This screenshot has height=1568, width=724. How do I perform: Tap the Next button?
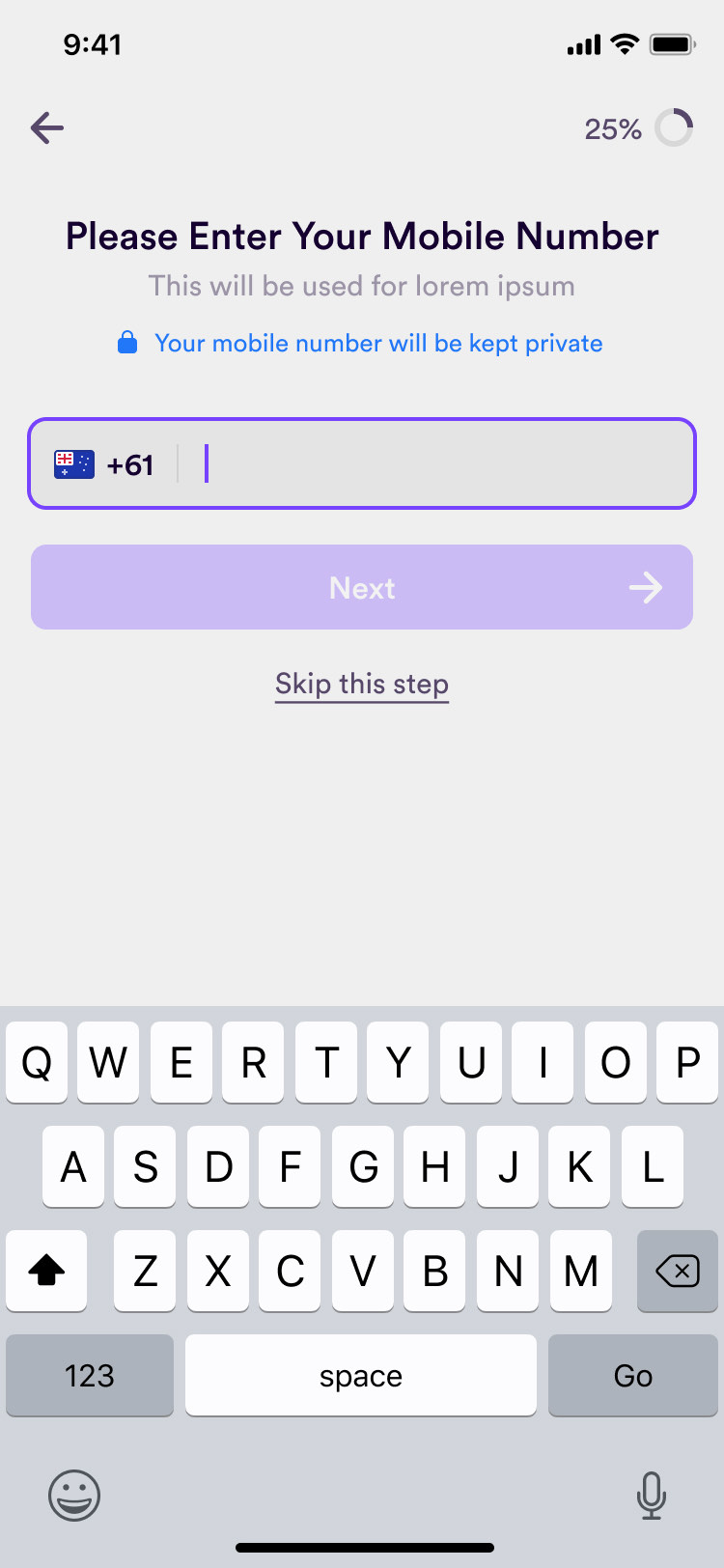362,587
